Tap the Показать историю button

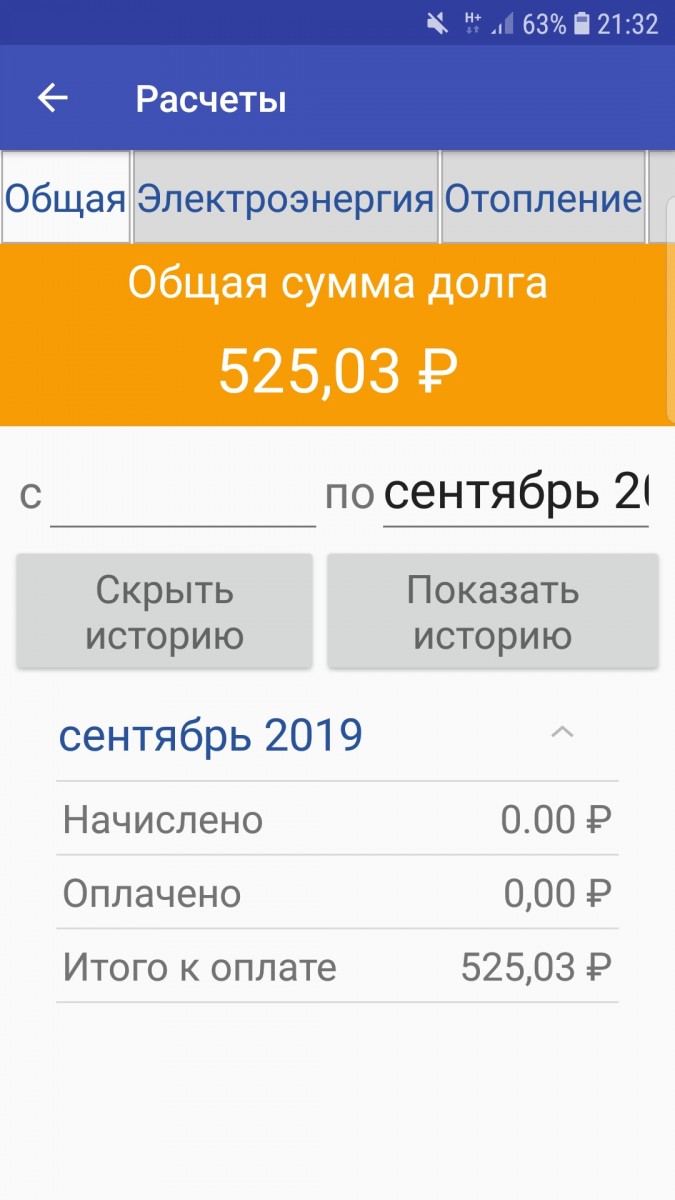(492, 612)
